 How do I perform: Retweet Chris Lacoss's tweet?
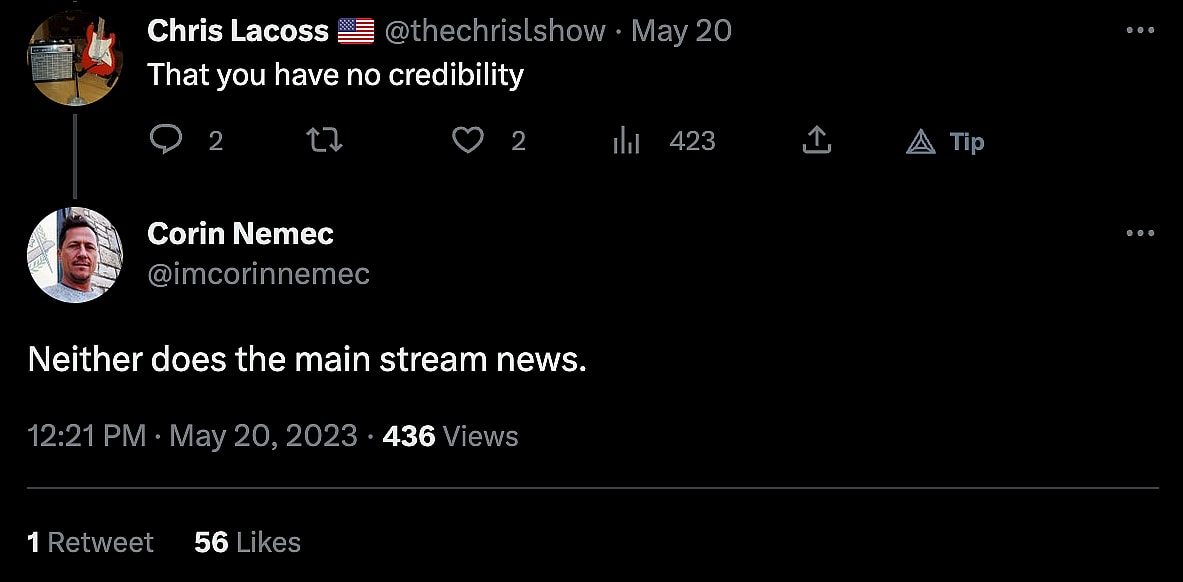pyautogui.click(x=325, y=140)
